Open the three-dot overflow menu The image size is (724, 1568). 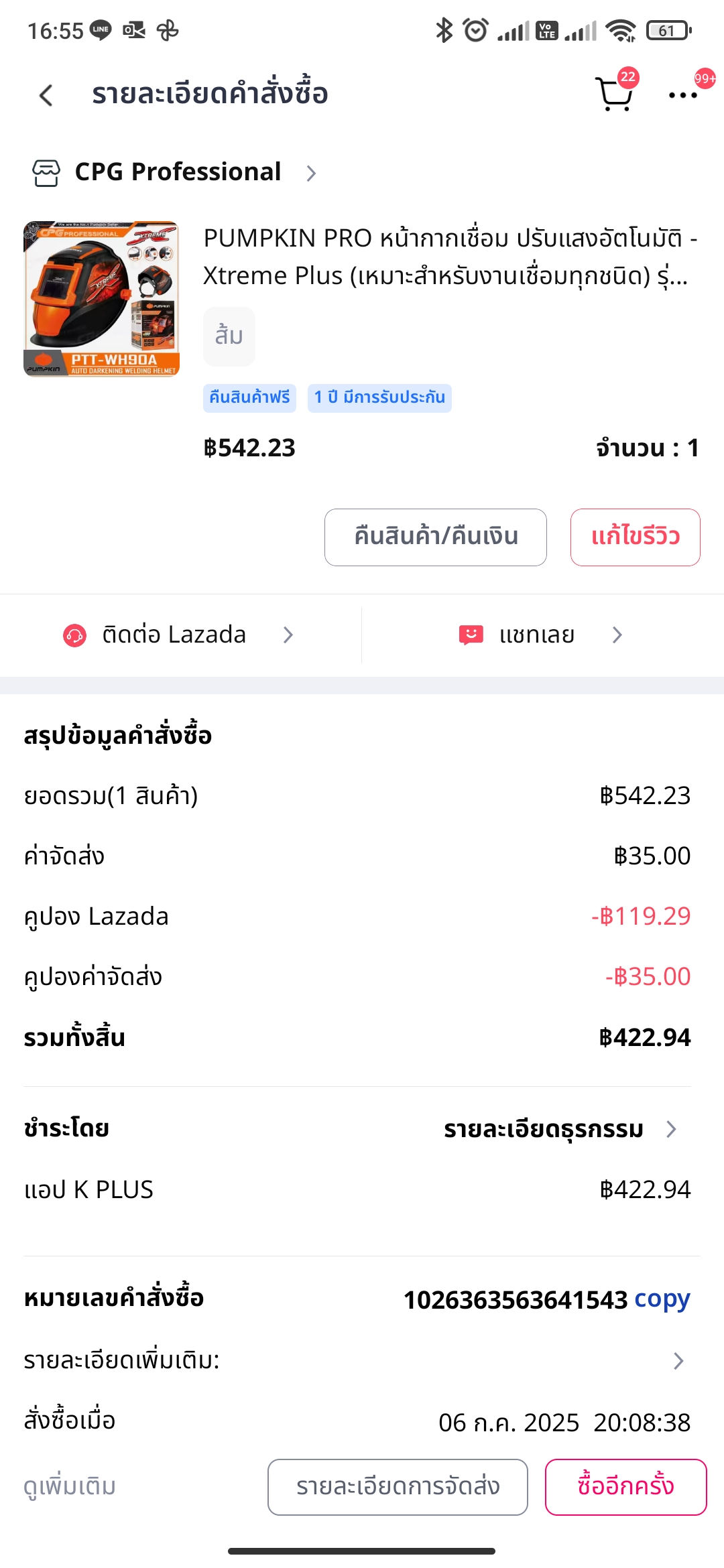tap(683, 95)
